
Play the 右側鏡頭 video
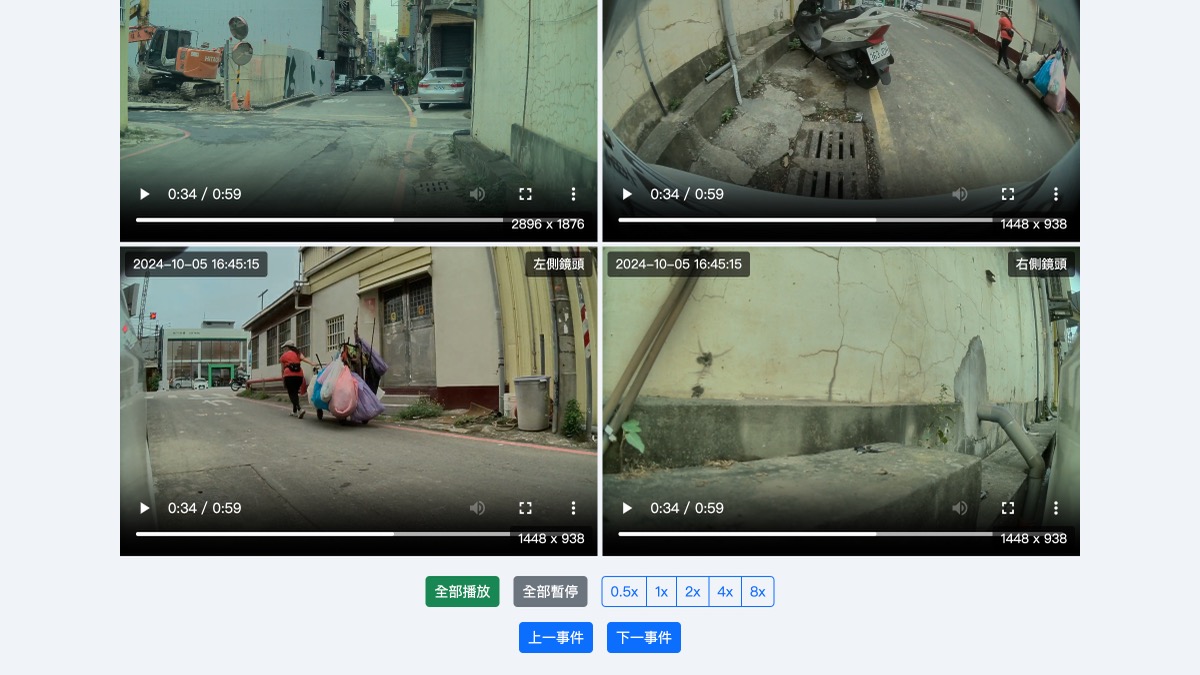627,508
